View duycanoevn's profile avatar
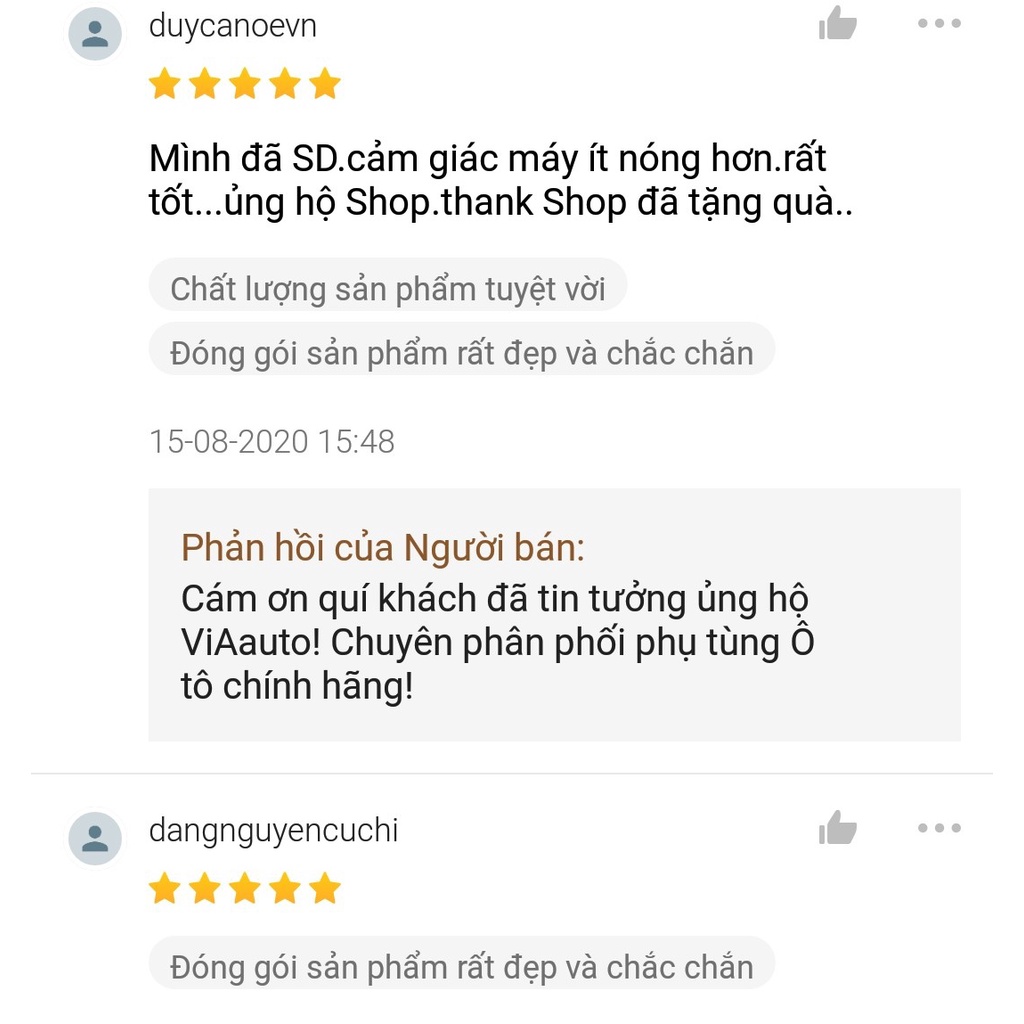1024x1024 pixels. [x=95, y=35]
